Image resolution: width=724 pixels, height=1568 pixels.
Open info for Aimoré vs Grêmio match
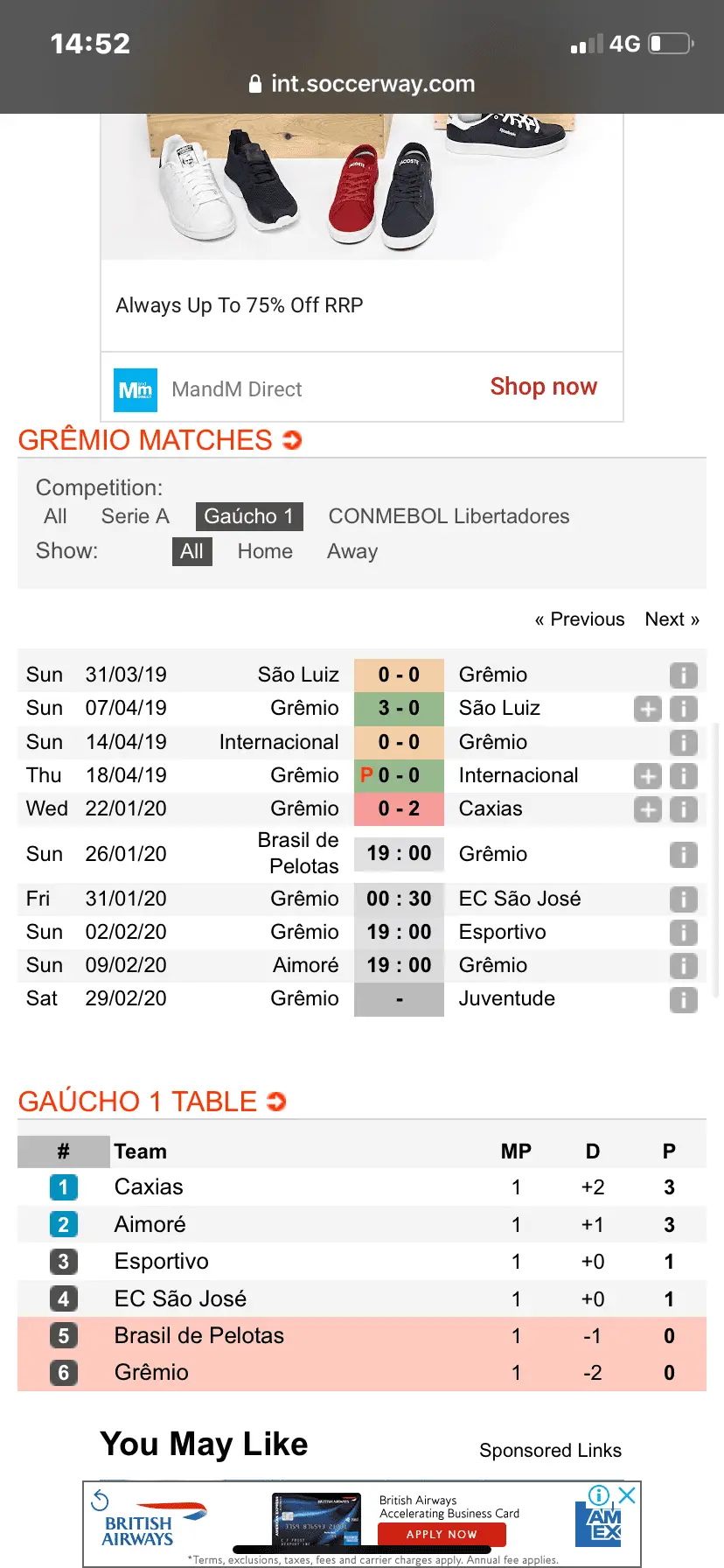pyautogui.click(x=683, y=966)
